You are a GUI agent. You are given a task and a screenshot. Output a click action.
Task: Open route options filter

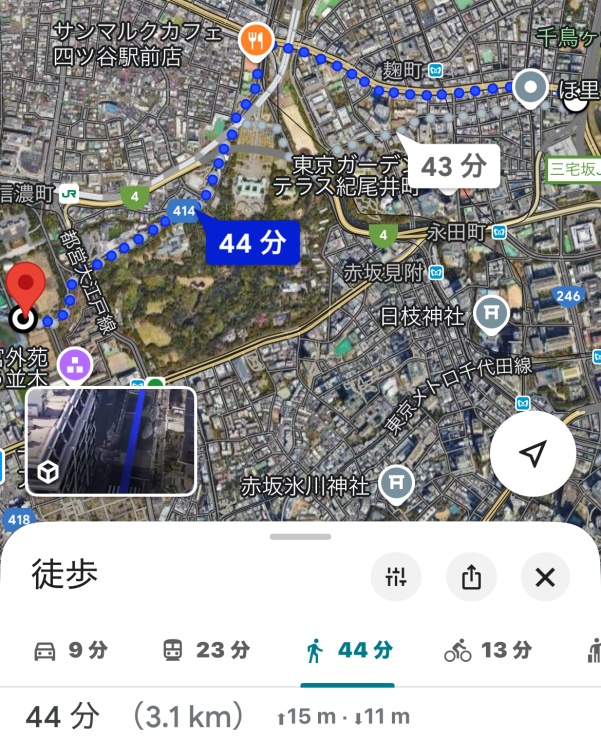click(396, 577)
